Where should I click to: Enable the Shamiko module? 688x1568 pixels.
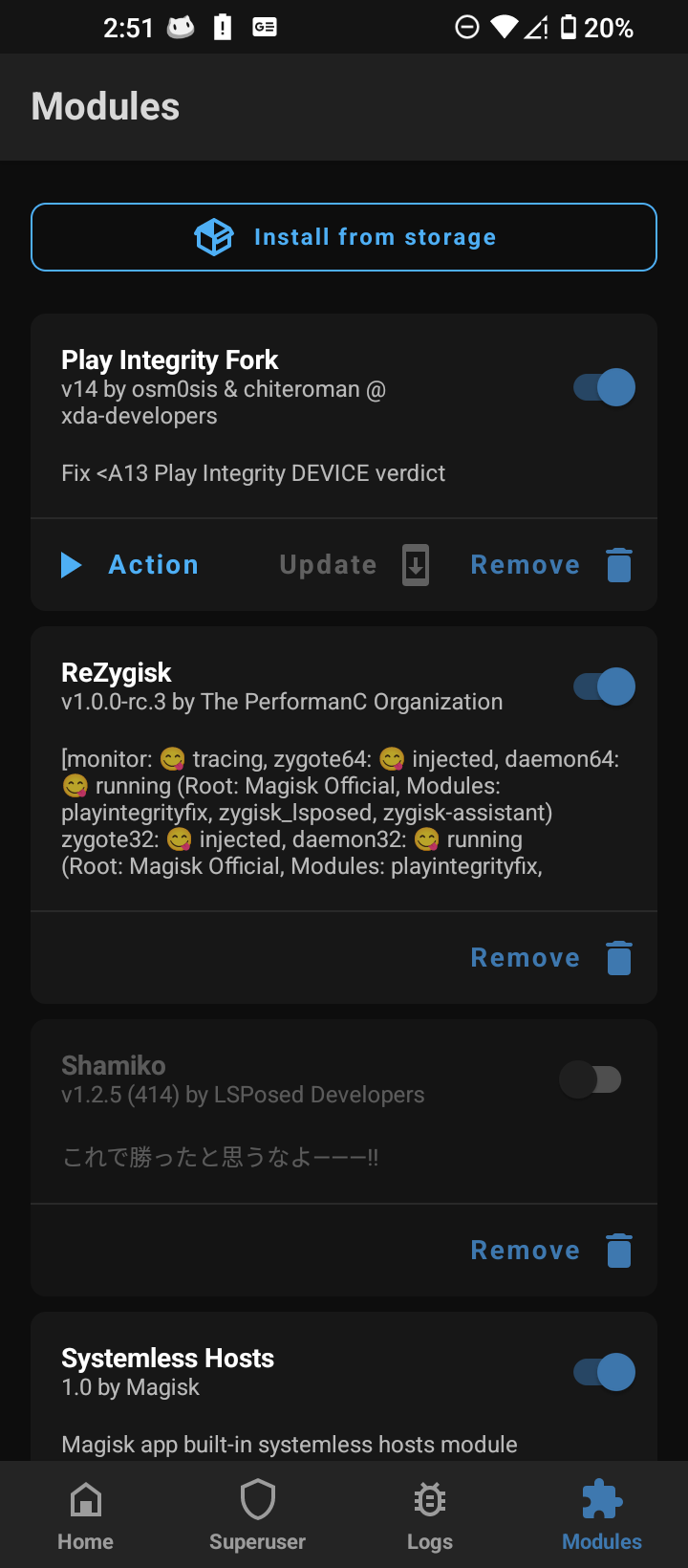point(591,1079)
